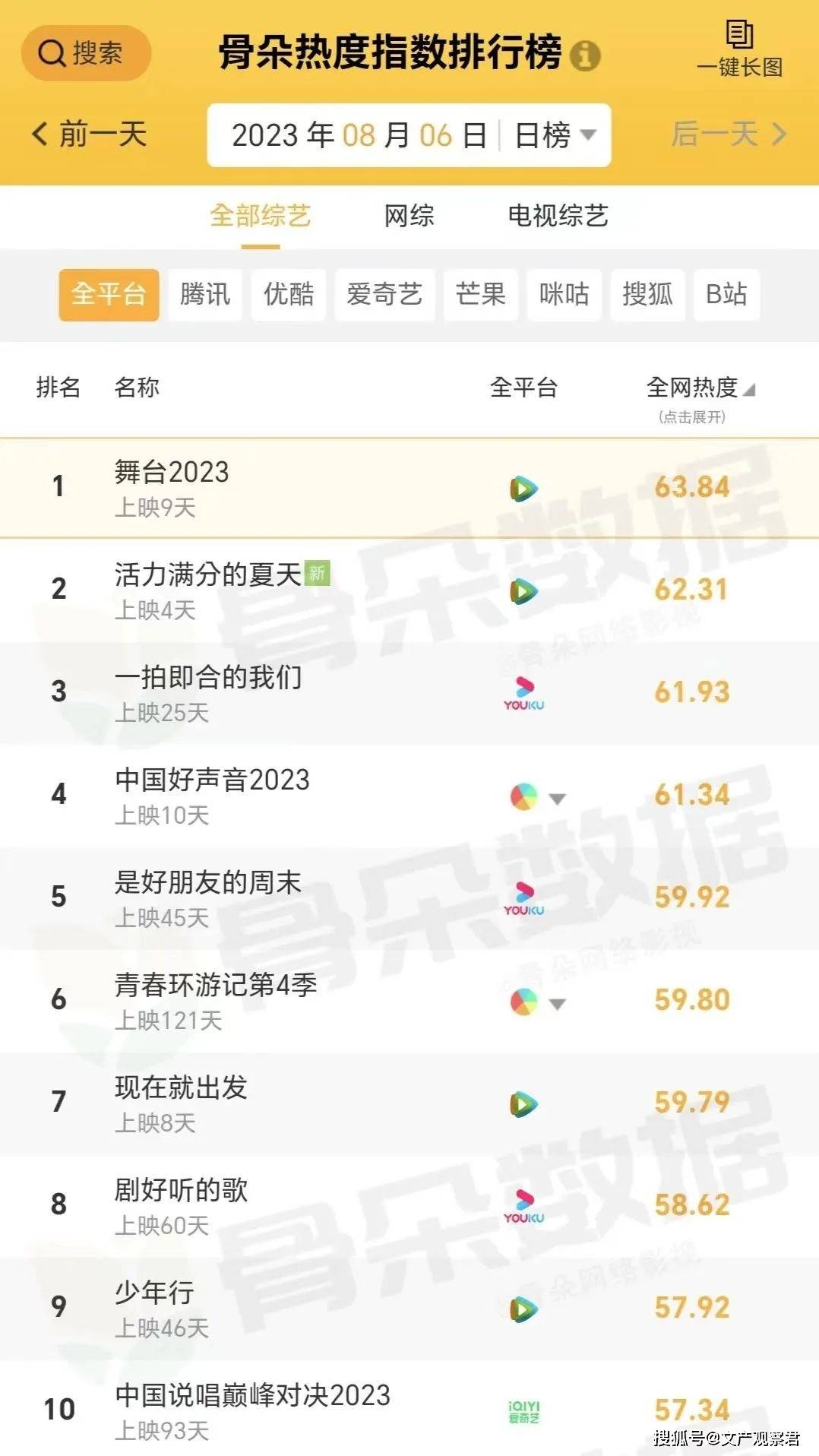Select the 芒果 platform chip
Screen dimensions: 819x1456
[x=480, y=294]
